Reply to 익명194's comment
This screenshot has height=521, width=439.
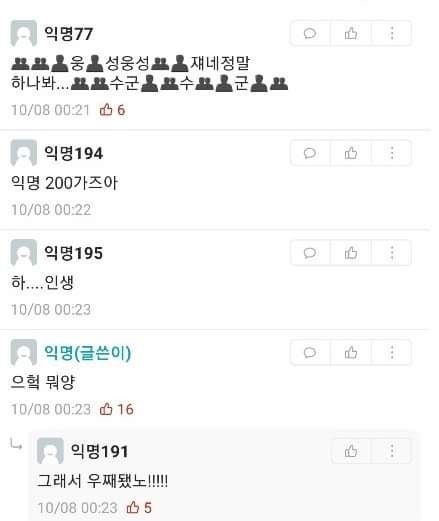310,153
